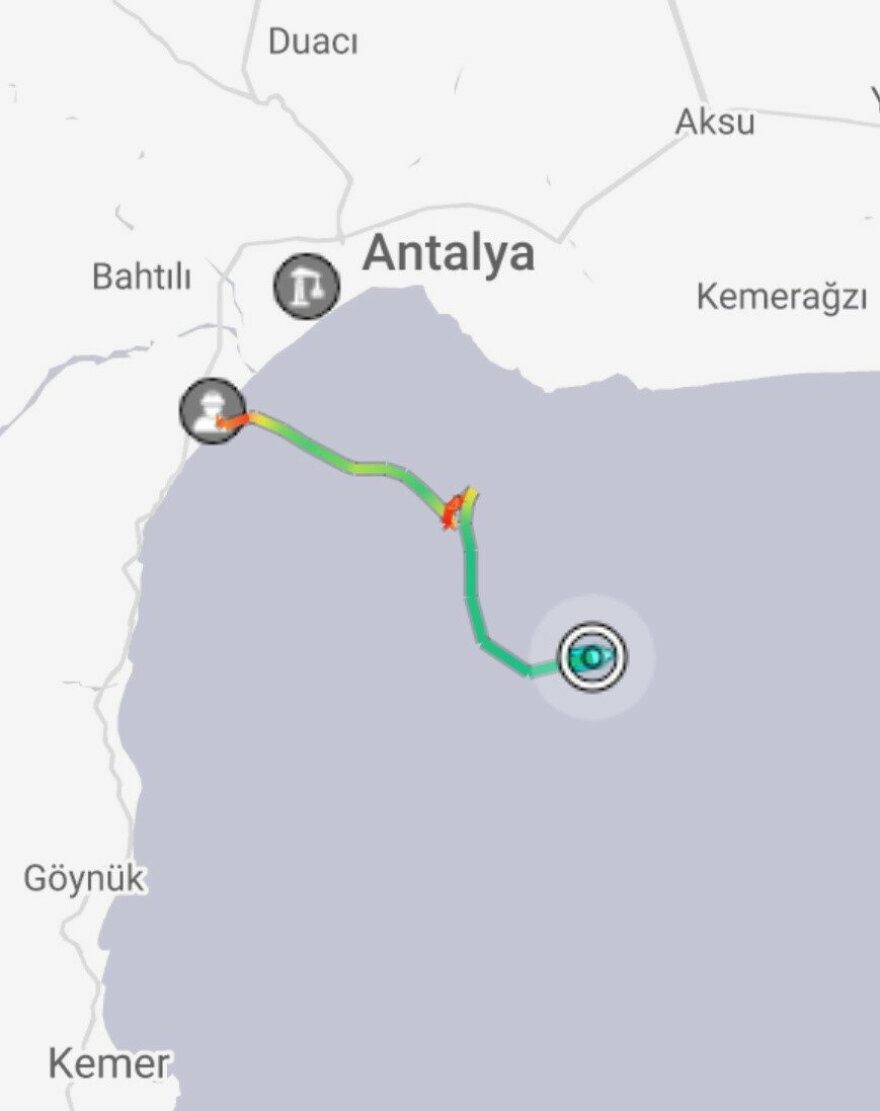Viewport: 880px width, 1111px height.
Task: Select the circled vessel marker at sea
Action: (x=592, y=657)
